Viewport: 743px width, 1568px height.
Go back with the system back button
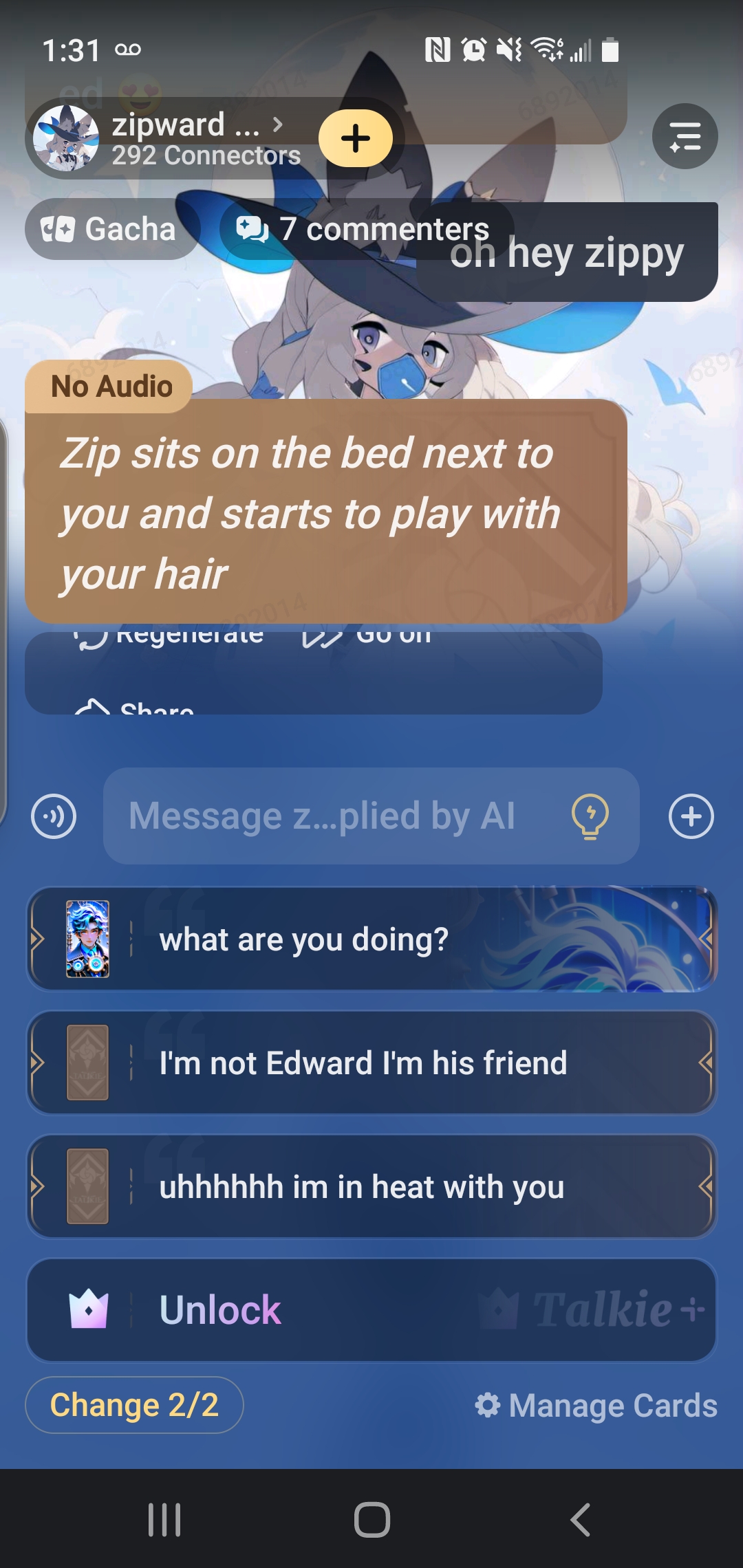tap(580, 1519)
